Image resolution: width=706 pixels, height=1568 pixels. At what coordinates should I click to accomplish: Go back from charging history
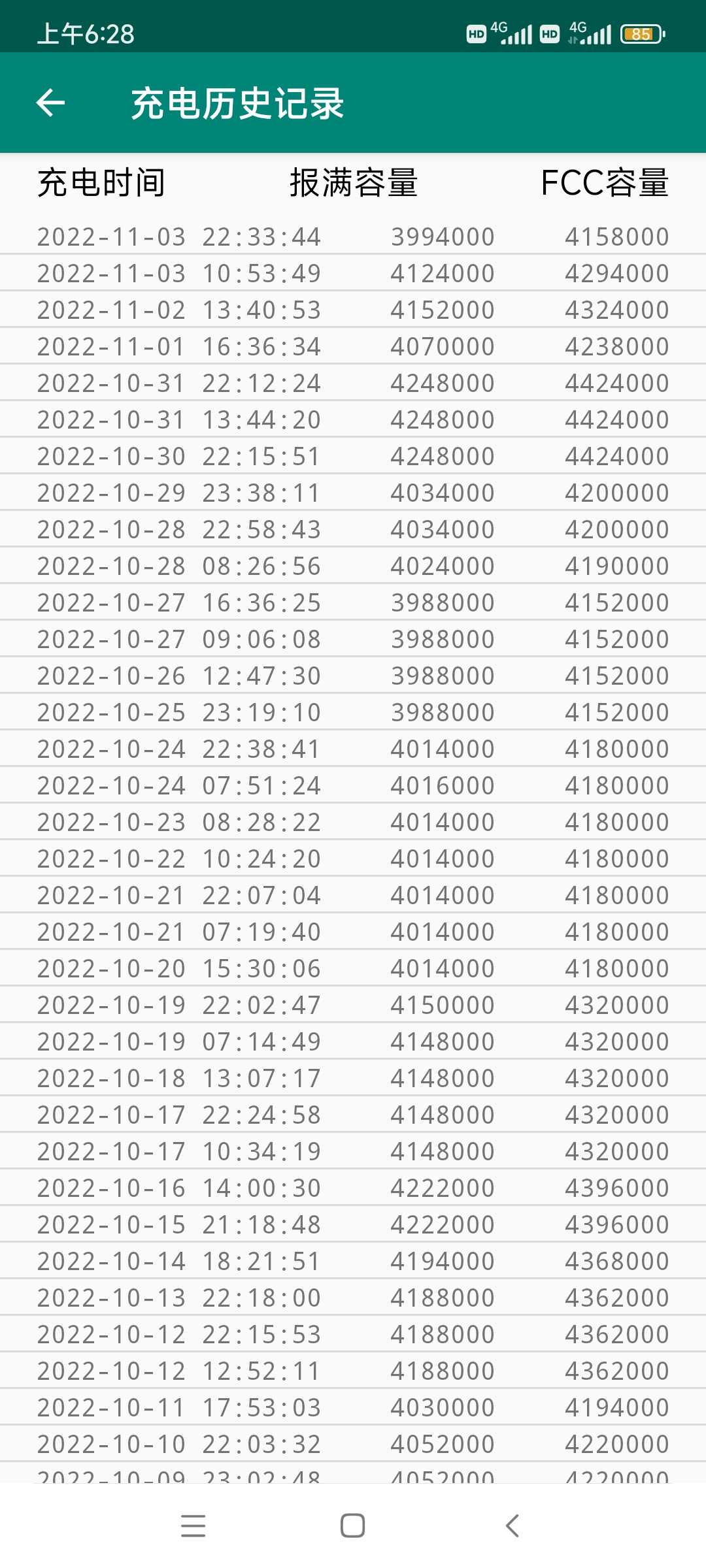point(50,103)
